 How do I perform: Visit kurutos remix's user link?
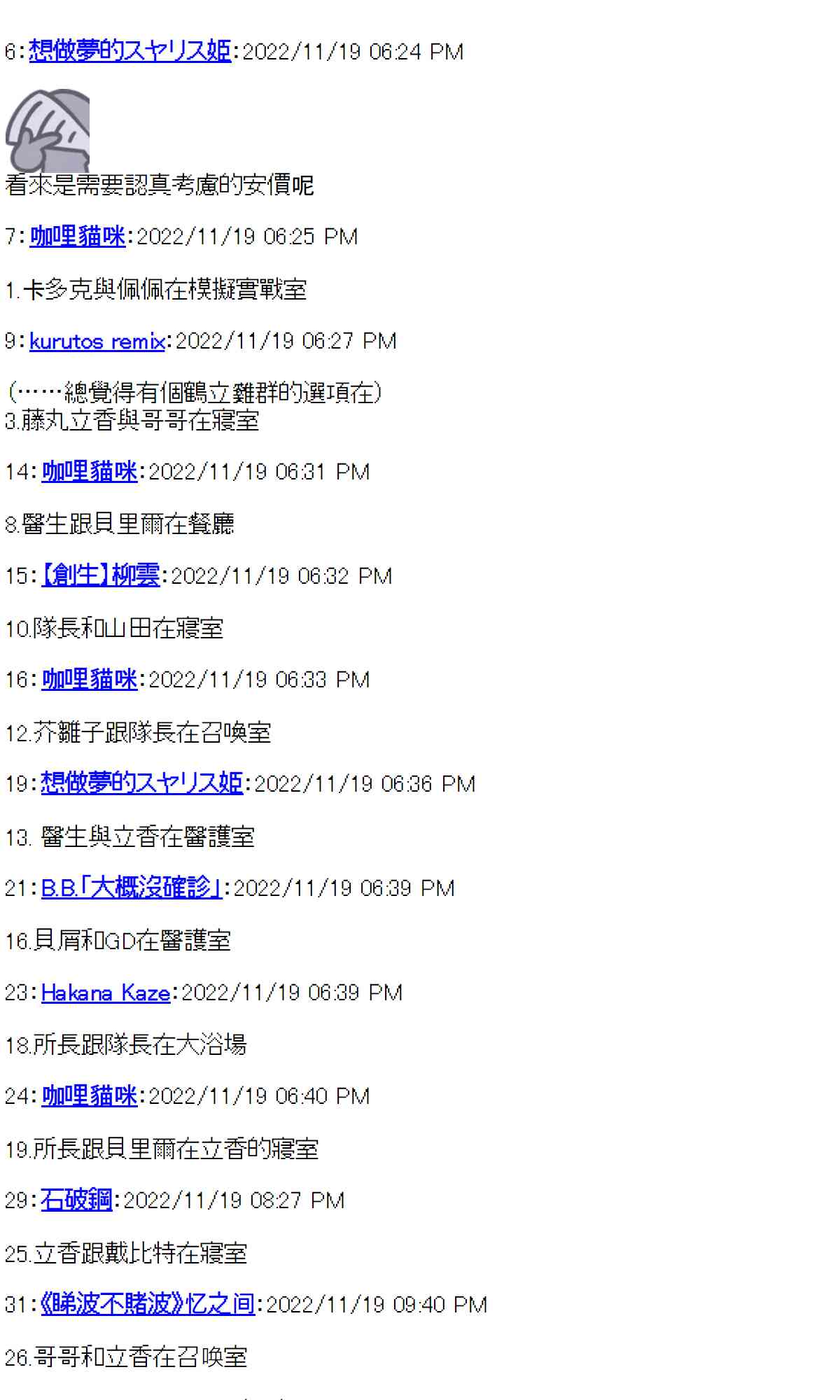click(97, 342)
